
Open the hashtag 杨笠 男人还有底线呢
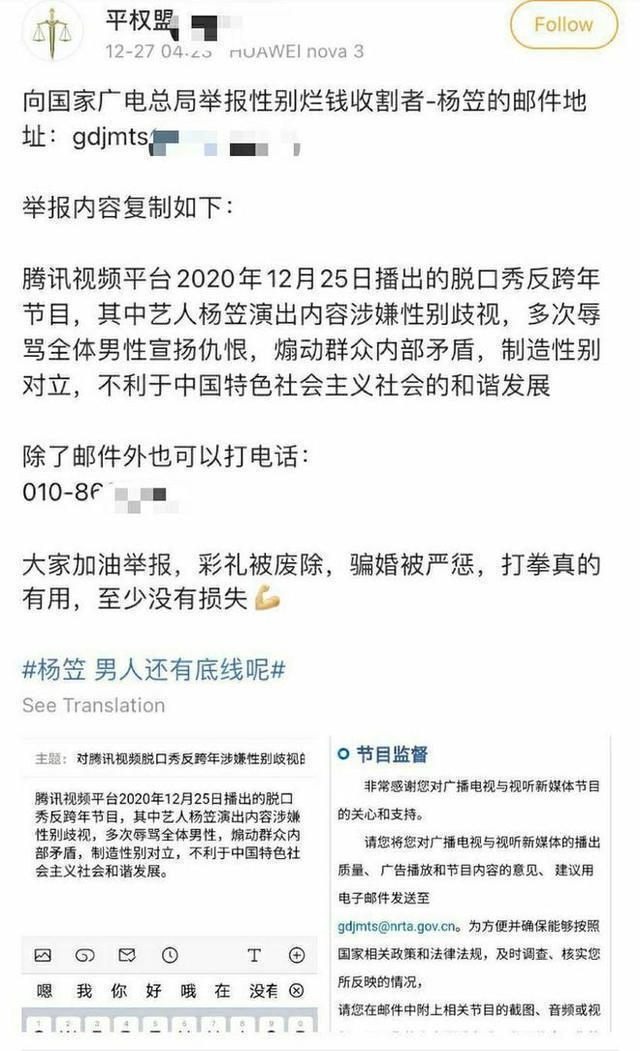click(154, 669)
